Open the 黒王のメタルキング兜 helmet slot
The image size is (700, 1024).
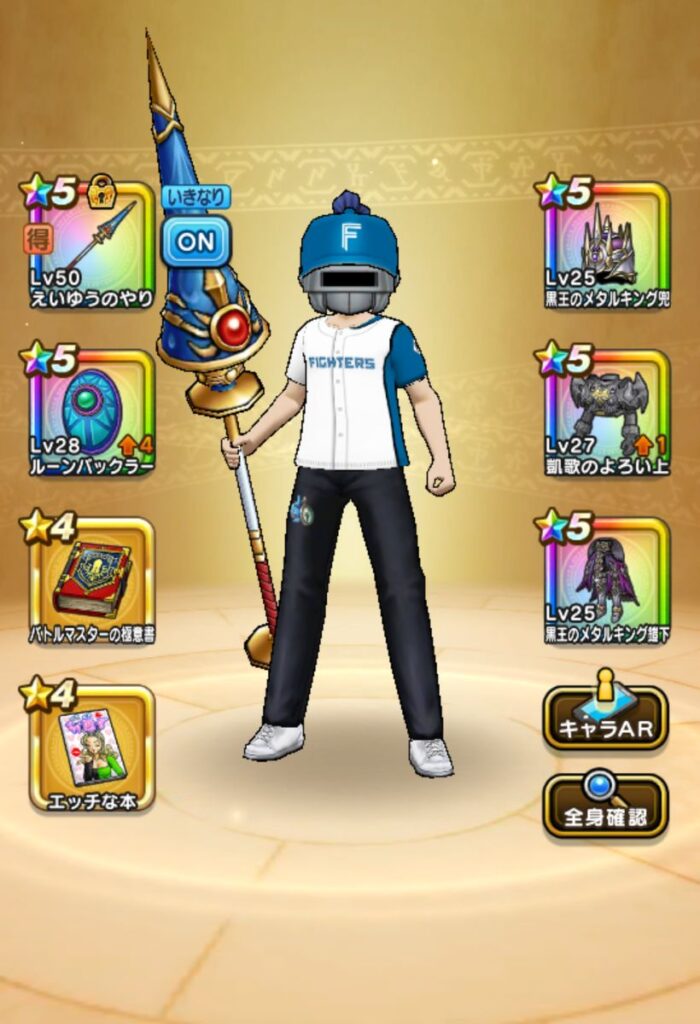tap(608, 246)
